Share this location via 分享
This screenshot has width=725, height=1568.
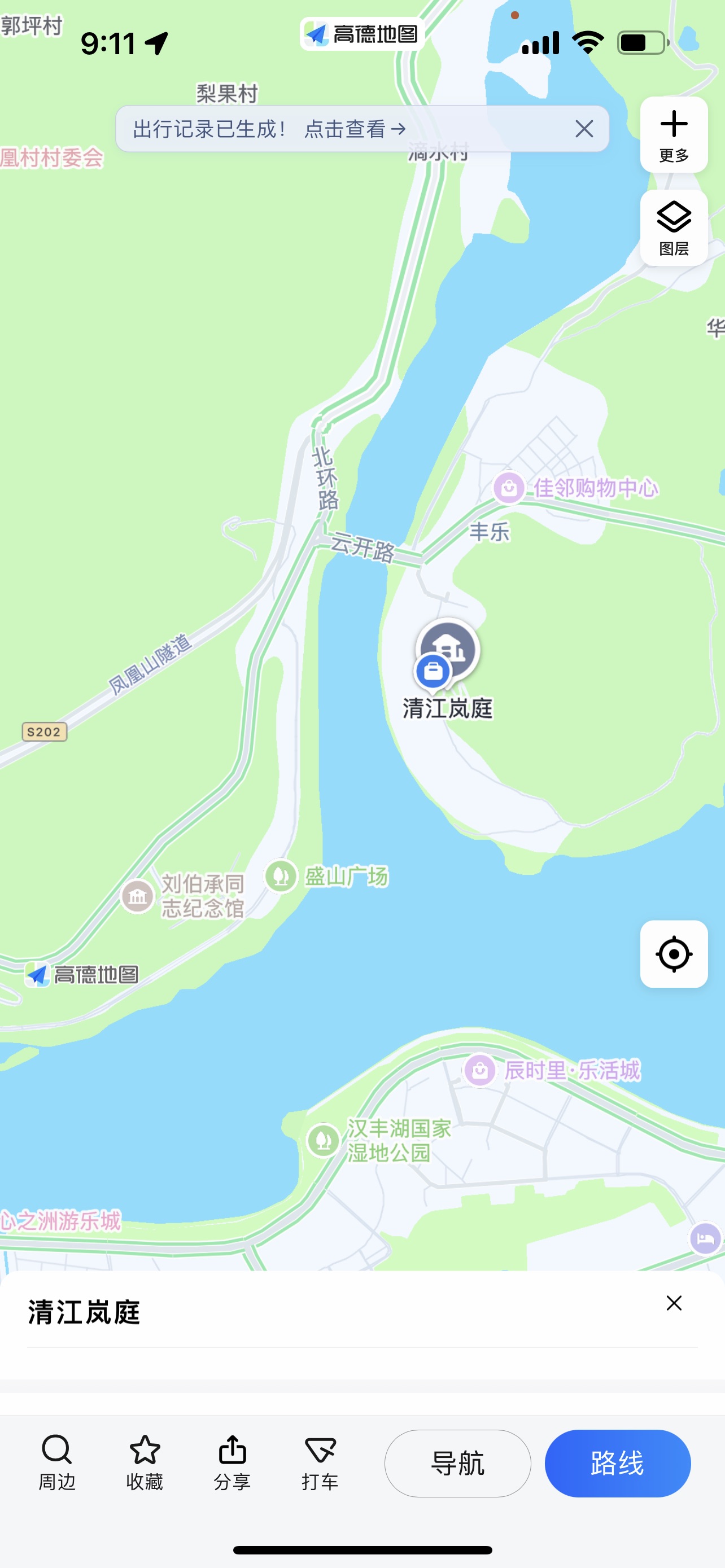click(x=232, y=1462)
